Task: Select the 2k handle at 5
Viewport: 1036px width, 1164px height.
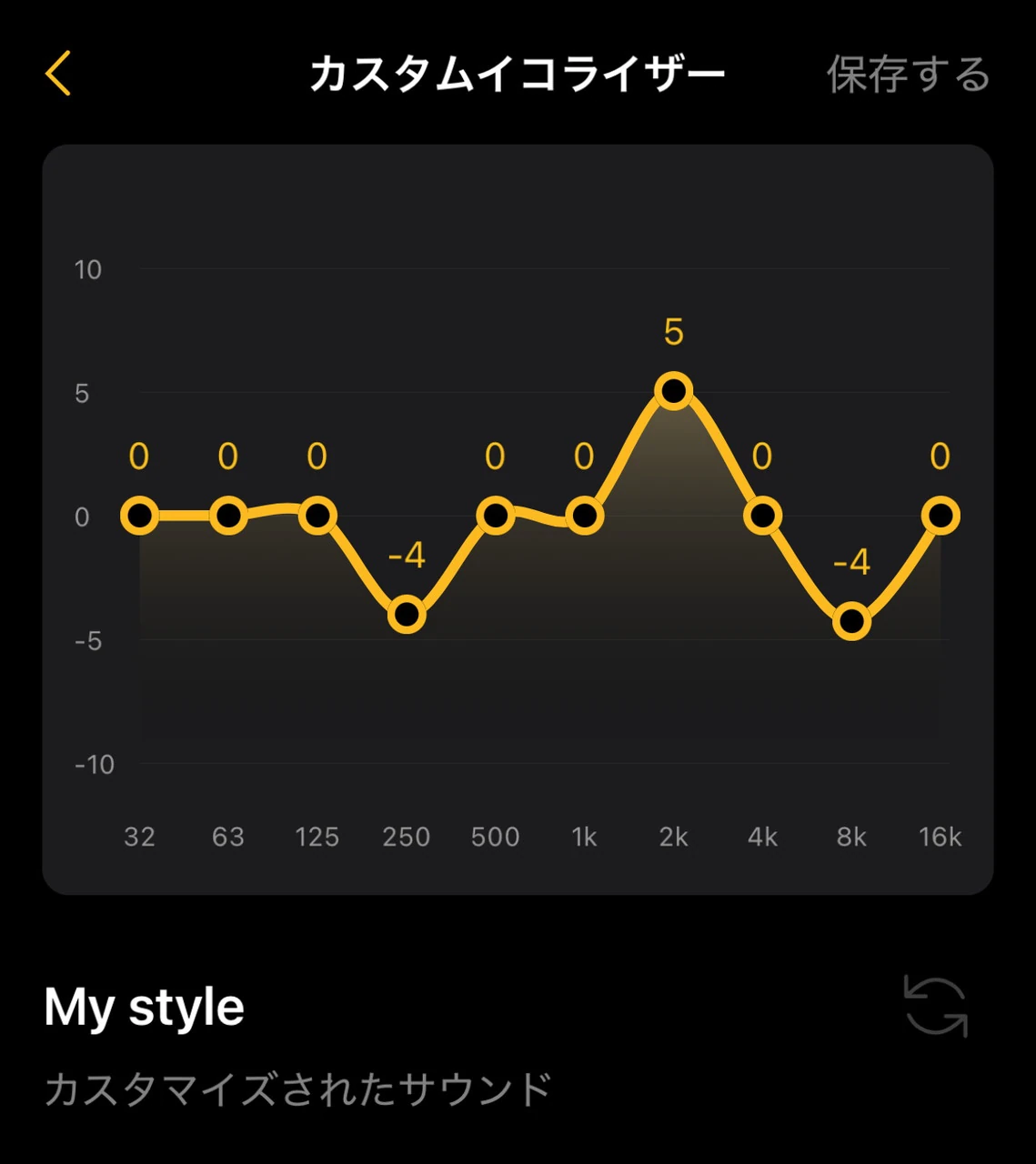Action: [x=673, y=392]
